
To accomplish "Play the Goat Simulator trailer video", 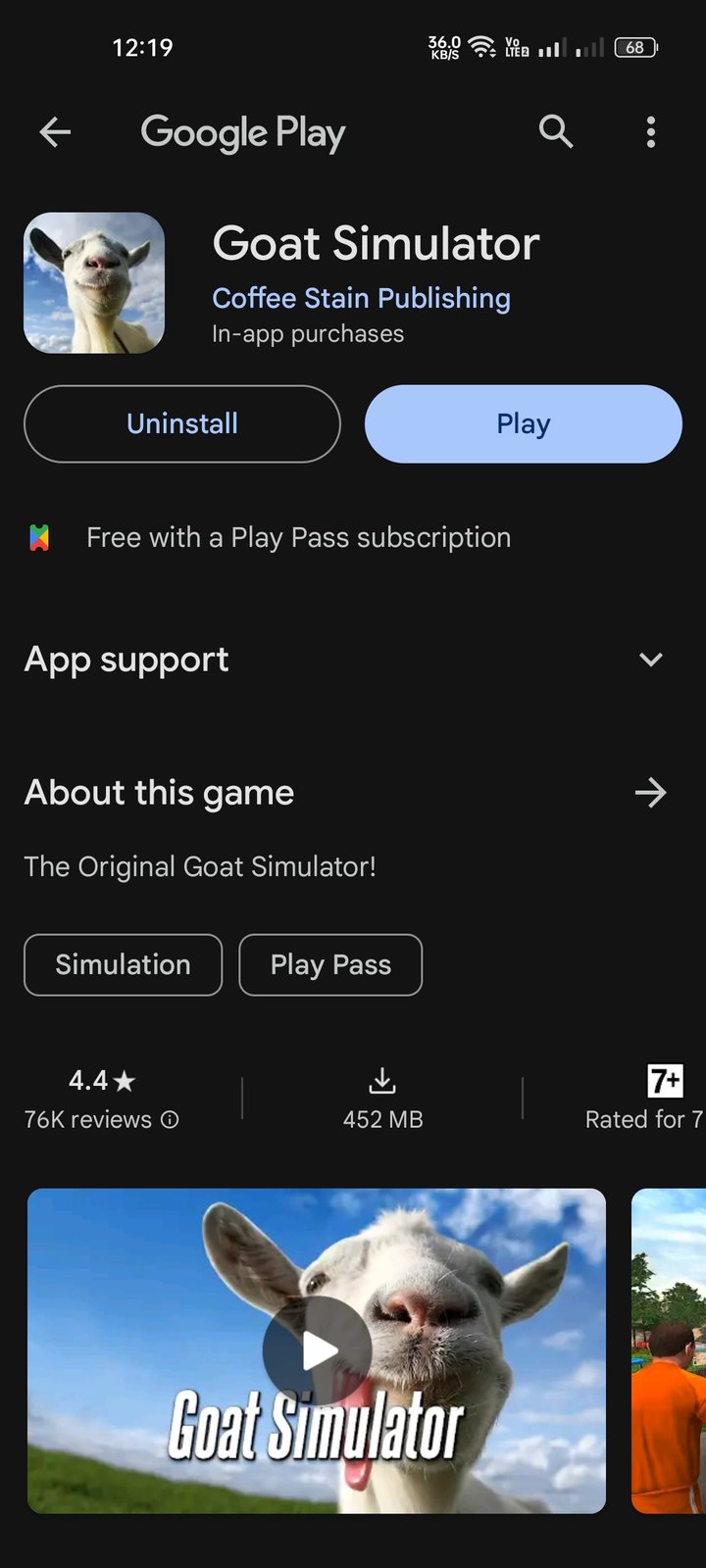I will [317, 1350].
